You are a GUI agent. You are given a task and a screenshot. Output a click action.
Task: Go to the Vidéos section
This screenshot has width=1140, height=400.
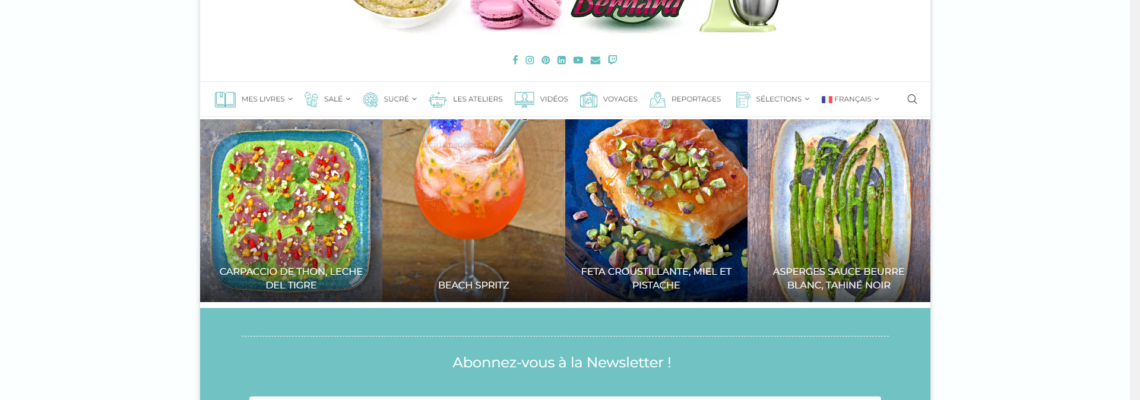click(541, 99)
